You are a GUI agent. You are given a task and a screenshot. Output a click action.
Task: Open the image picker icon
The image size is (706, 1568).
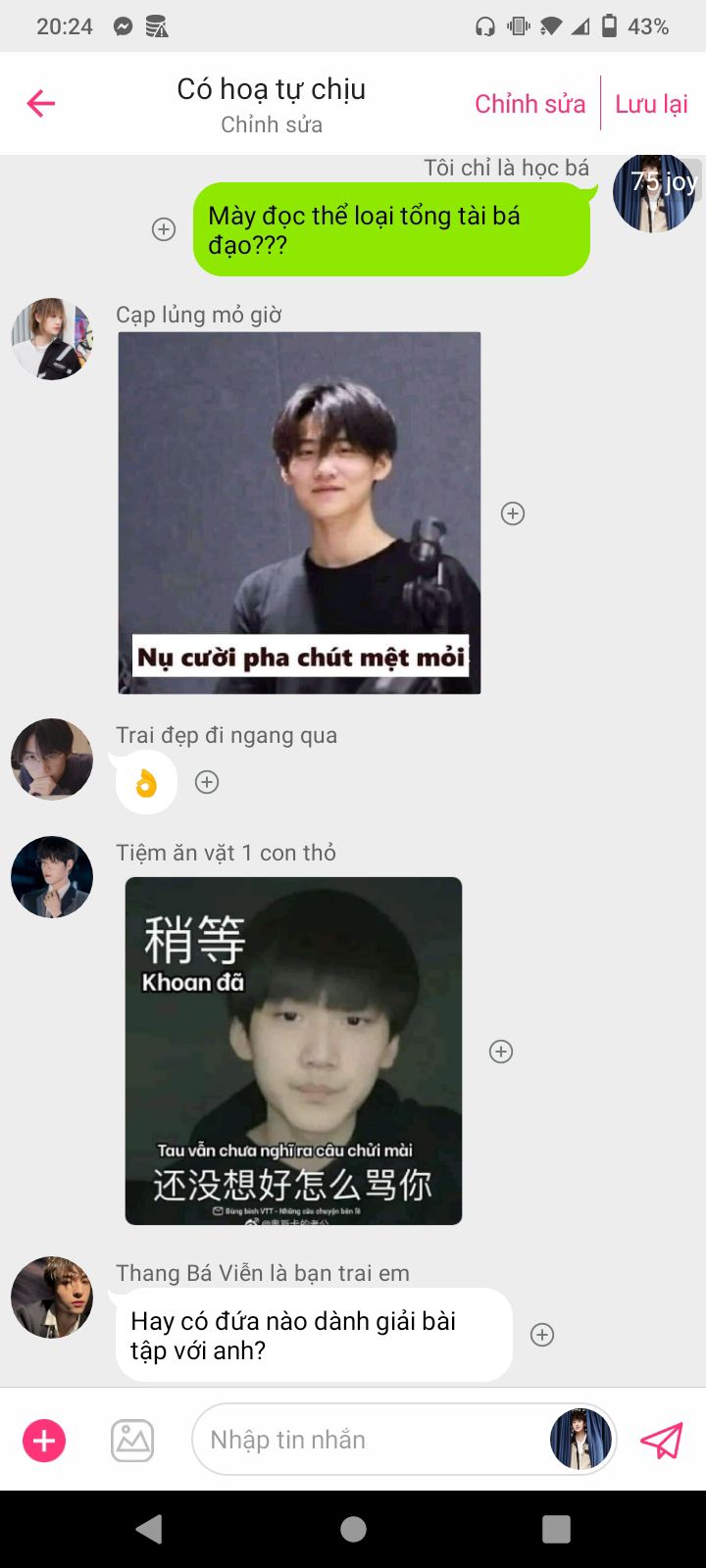click(132, 1441)
